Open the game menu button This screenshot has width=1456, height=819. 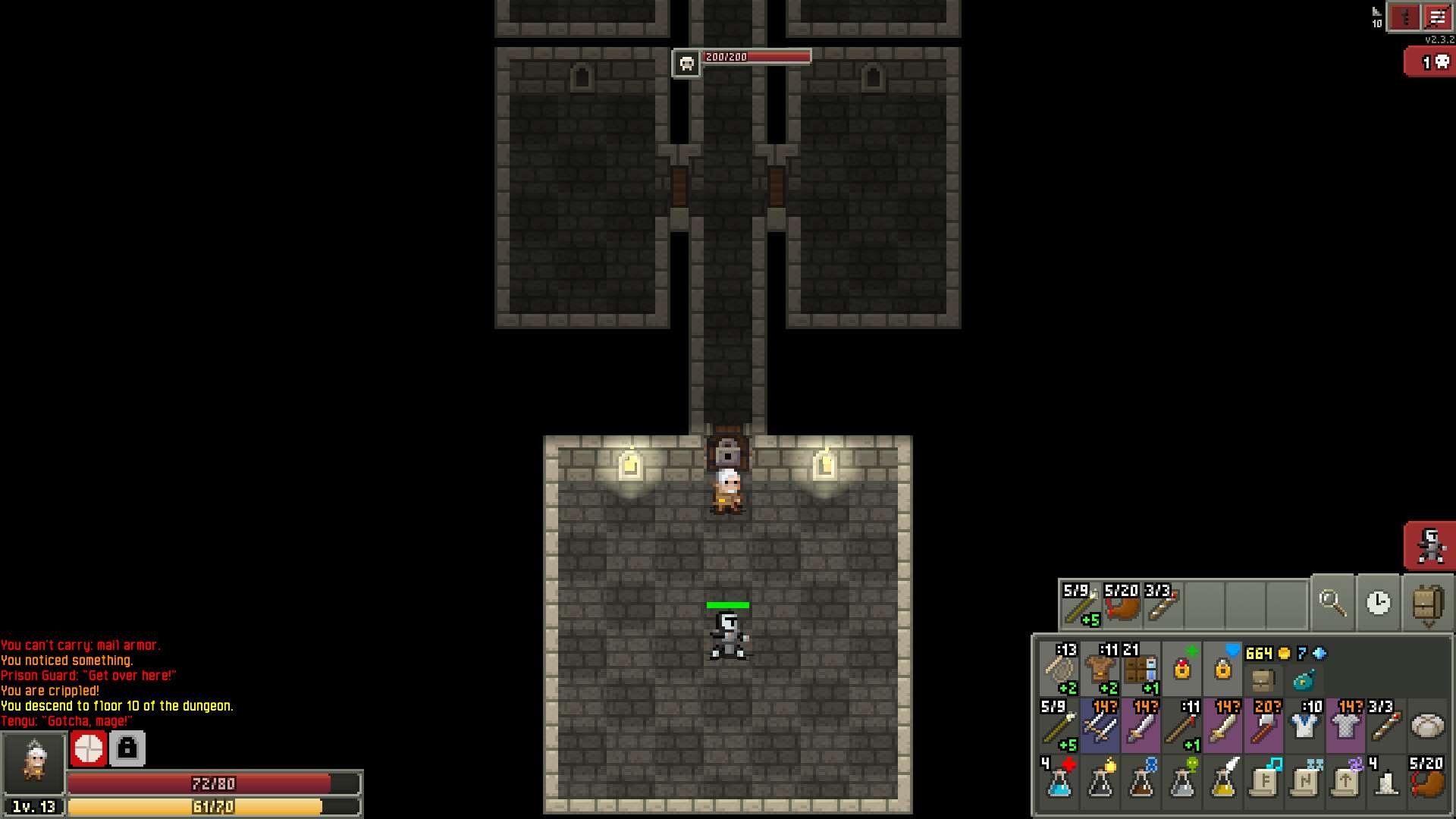[1437, 17]
